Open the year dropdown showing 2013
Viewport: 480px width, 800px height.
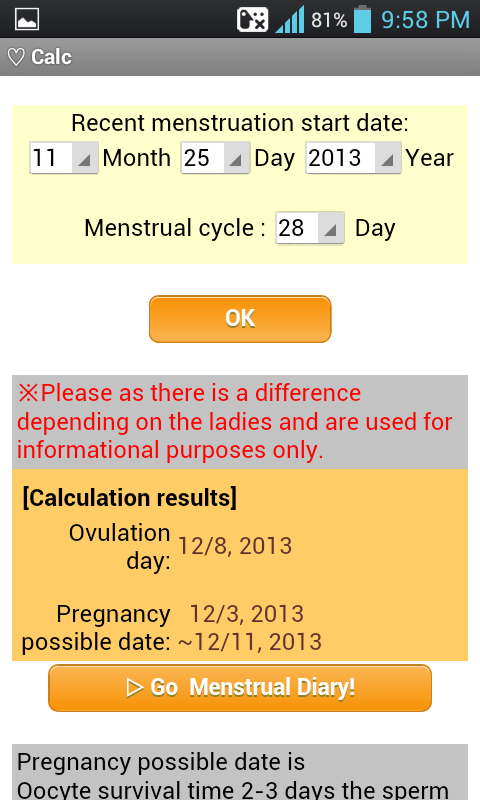coord(353,158)
